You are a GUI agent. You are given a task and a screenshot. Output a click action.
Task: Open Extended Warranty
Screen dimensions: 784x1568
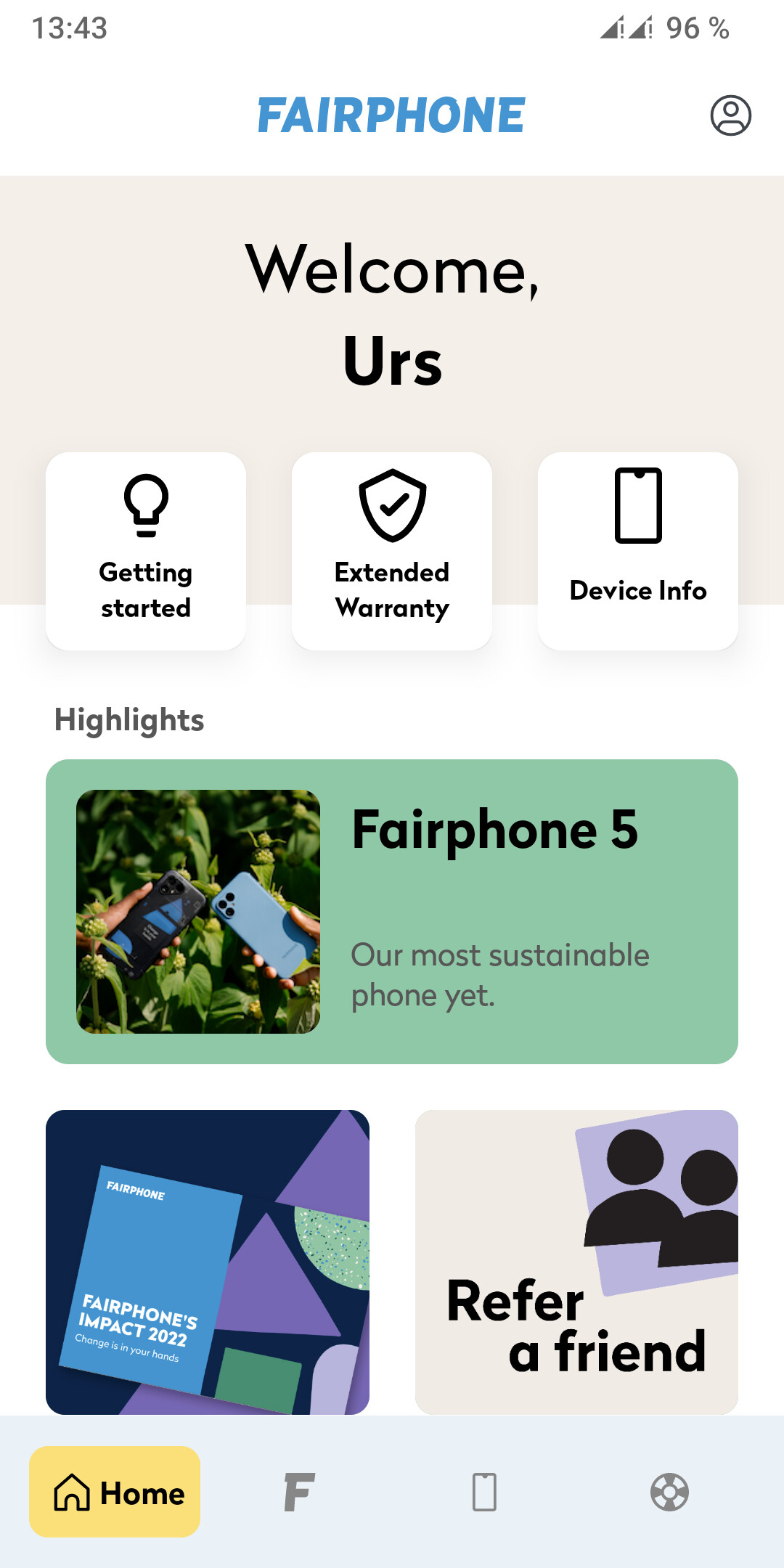[392, 551]
